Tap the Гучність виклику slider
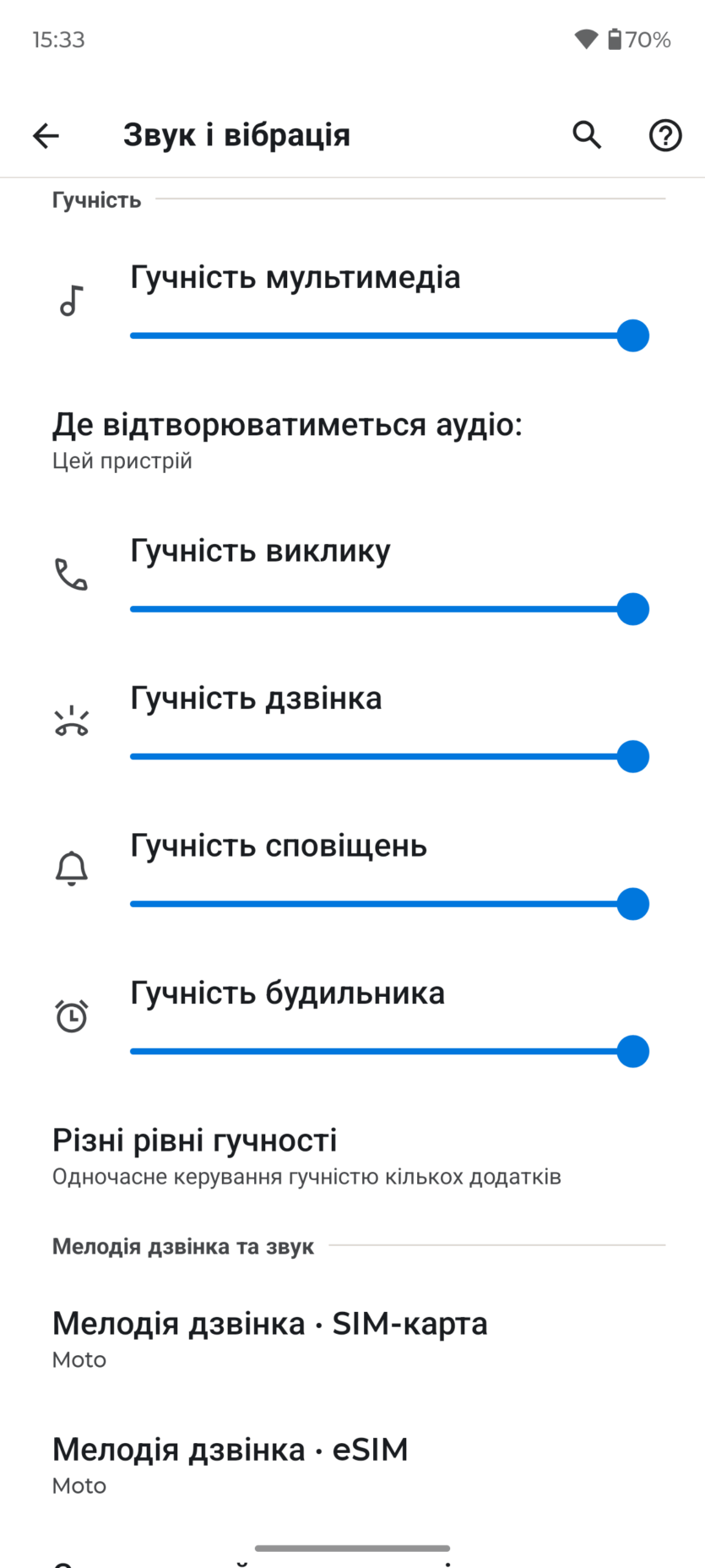This screenshot has height=1568, width=705. click(x=380, y=609)
